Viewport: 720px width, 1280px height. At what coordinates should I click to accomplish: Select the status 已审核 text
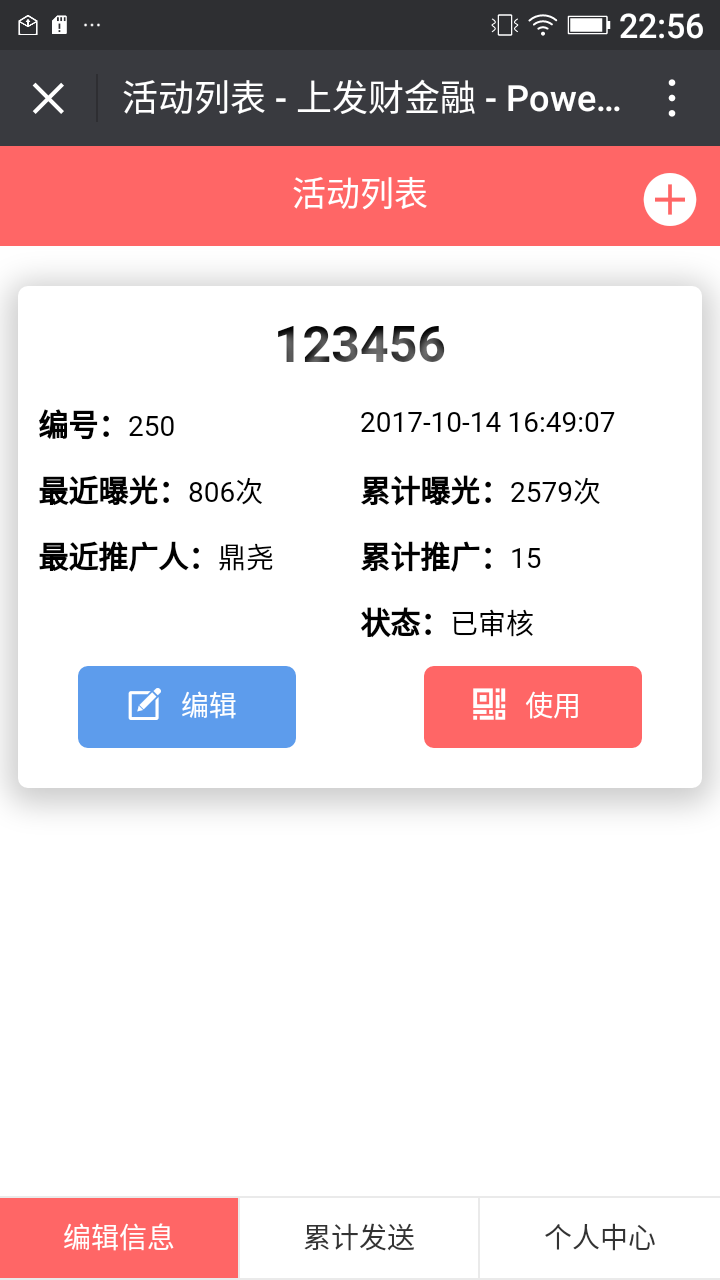click(x=493, y=623)
